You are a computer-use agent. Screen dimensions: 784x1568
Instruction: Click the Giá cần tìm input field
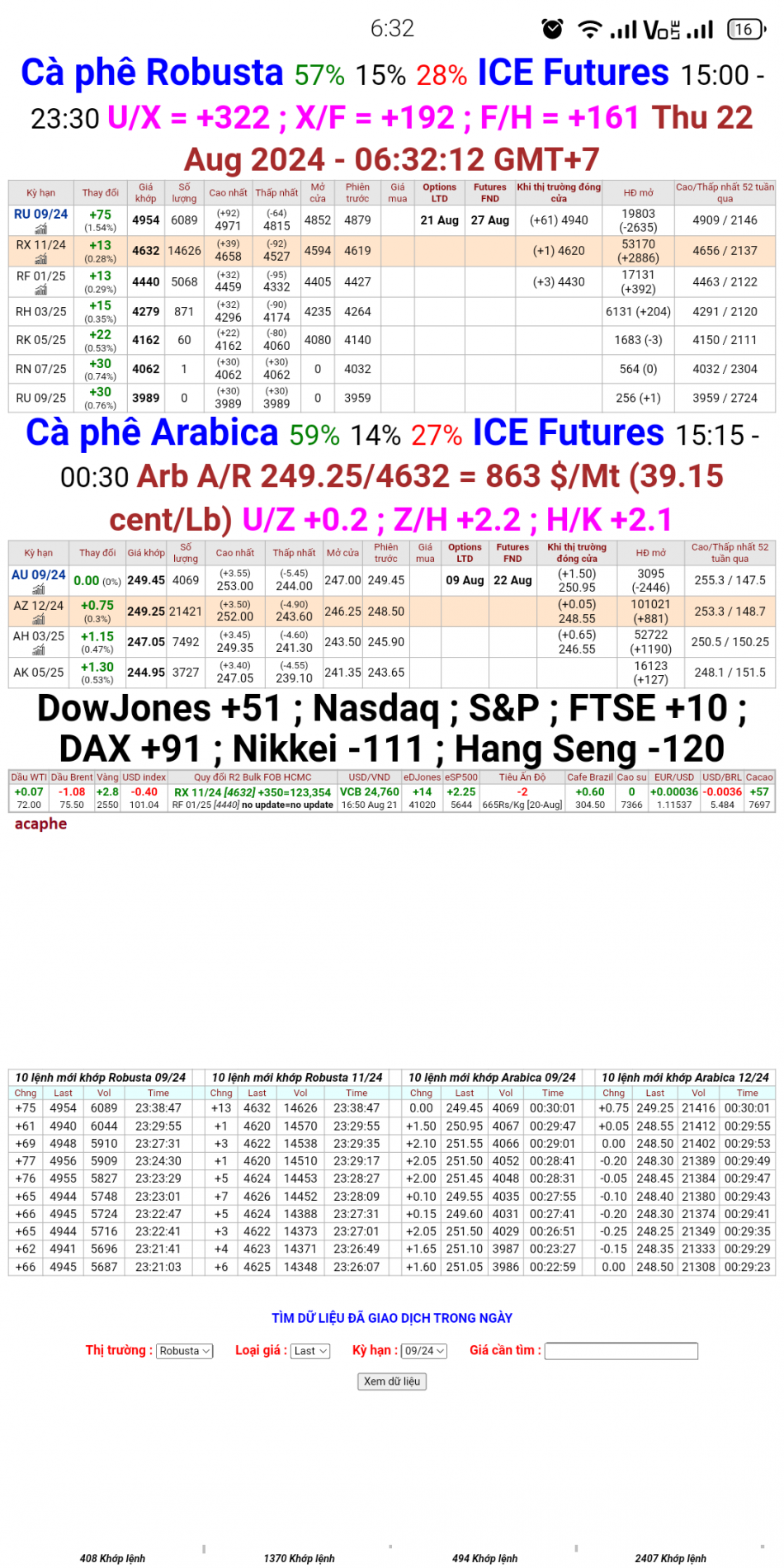coord(622,1351)
